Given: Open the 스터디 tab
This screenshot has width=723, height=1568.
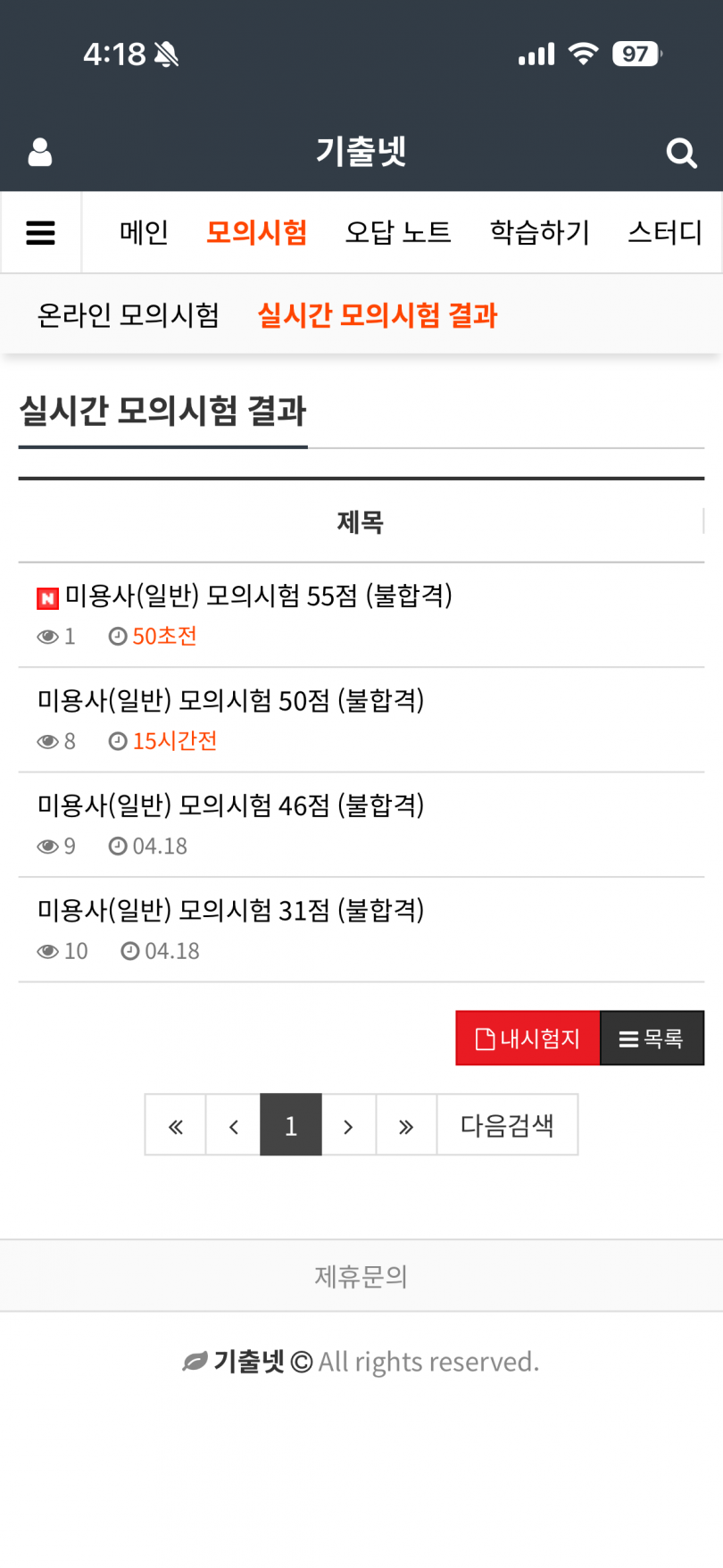Looking at the screenshot, I should click(665, 233).
